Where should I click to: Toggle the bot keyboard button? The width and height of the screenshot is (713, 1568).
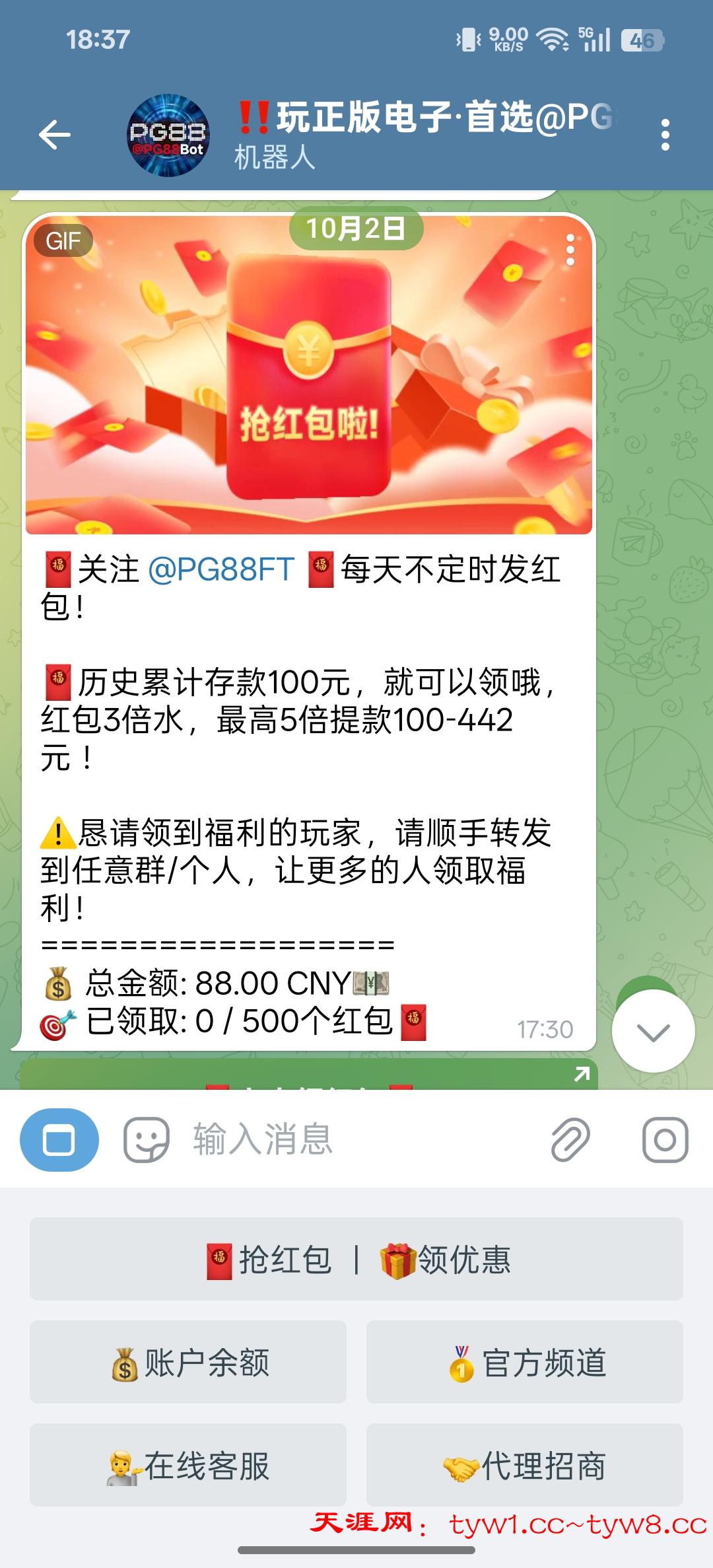pos(59,1140)
